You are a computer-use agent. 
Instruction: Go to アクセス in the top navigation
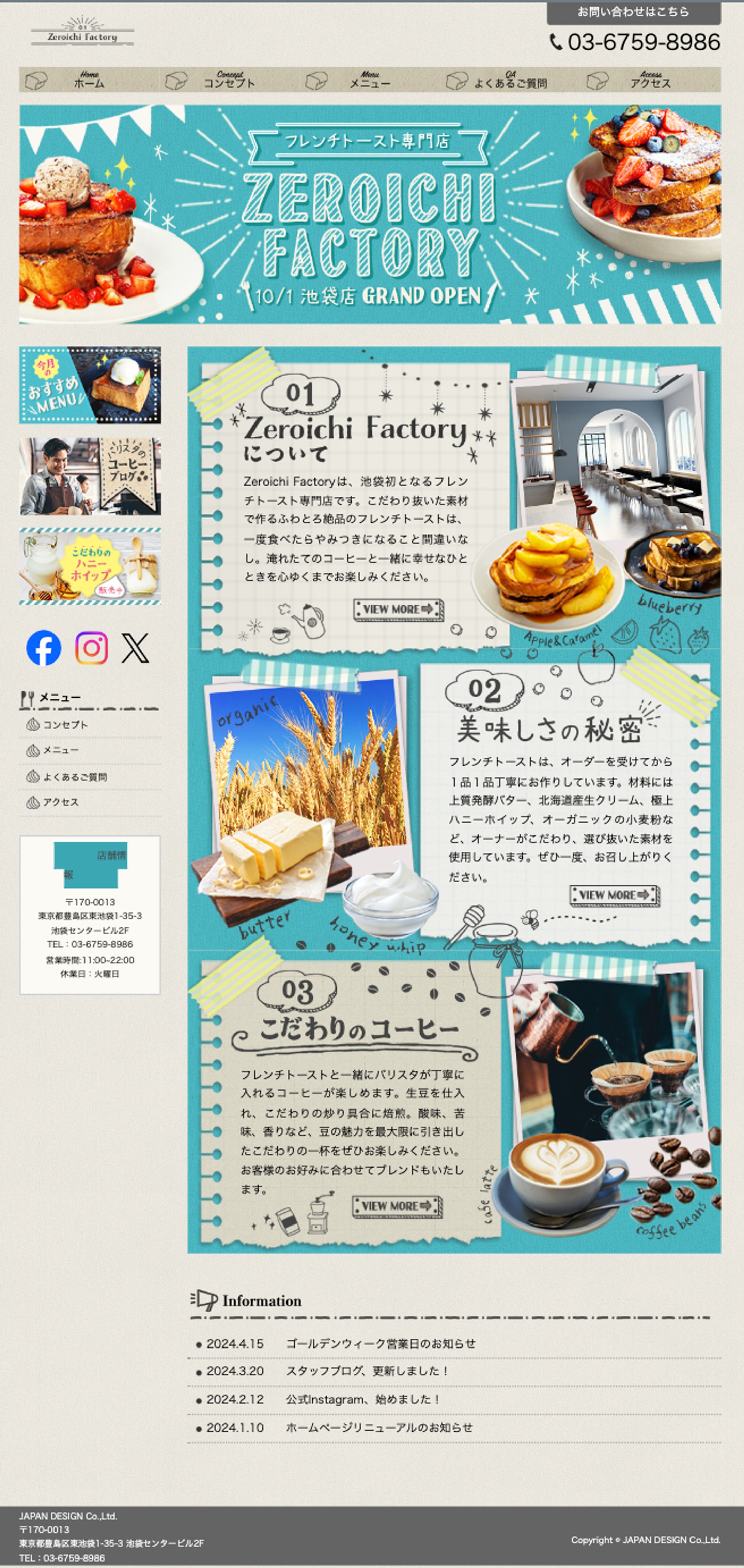pos(650,80)
